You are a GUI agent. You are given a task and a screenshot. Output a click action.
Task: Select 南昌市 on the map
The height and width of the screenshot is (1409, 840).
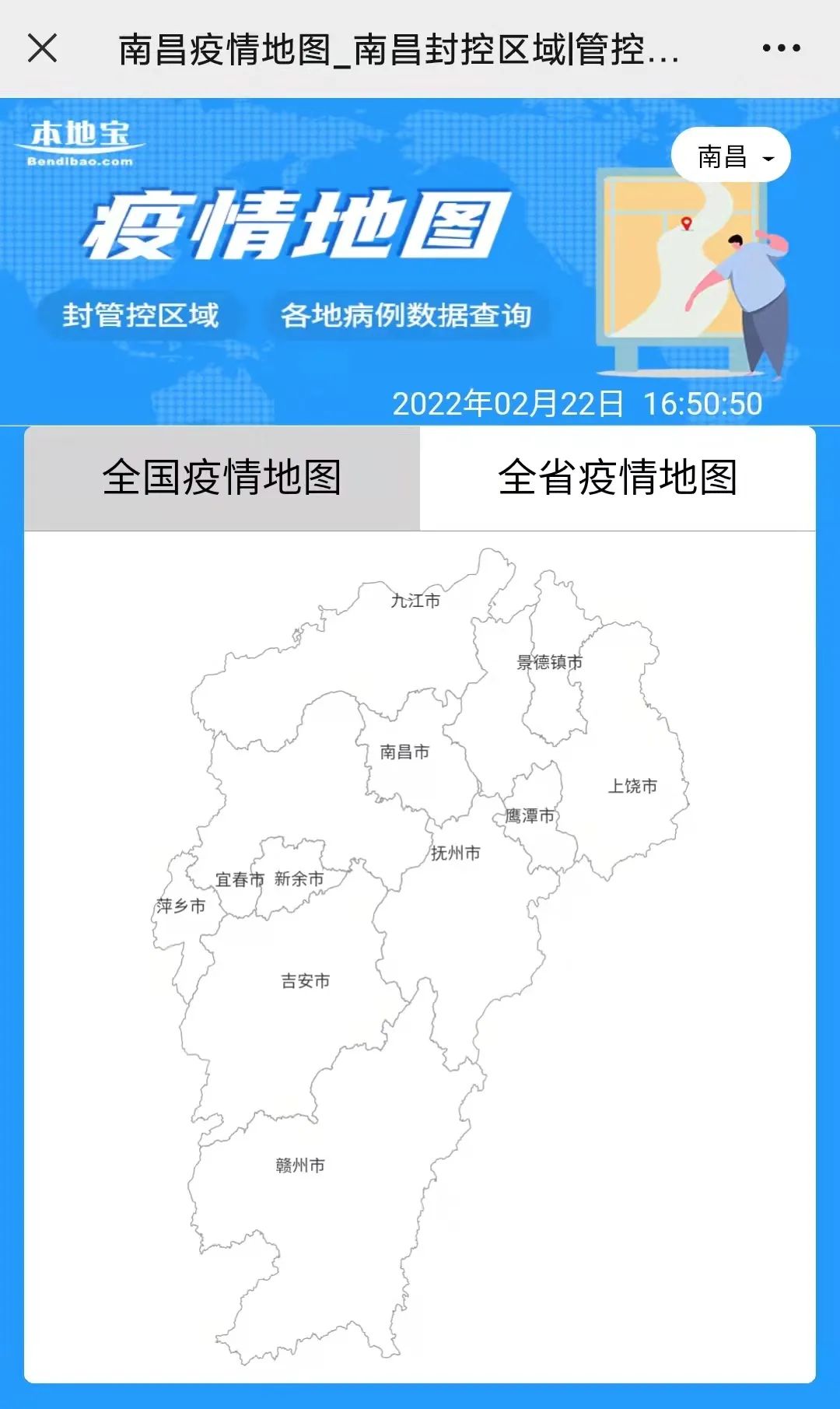[x=404, y=752]
